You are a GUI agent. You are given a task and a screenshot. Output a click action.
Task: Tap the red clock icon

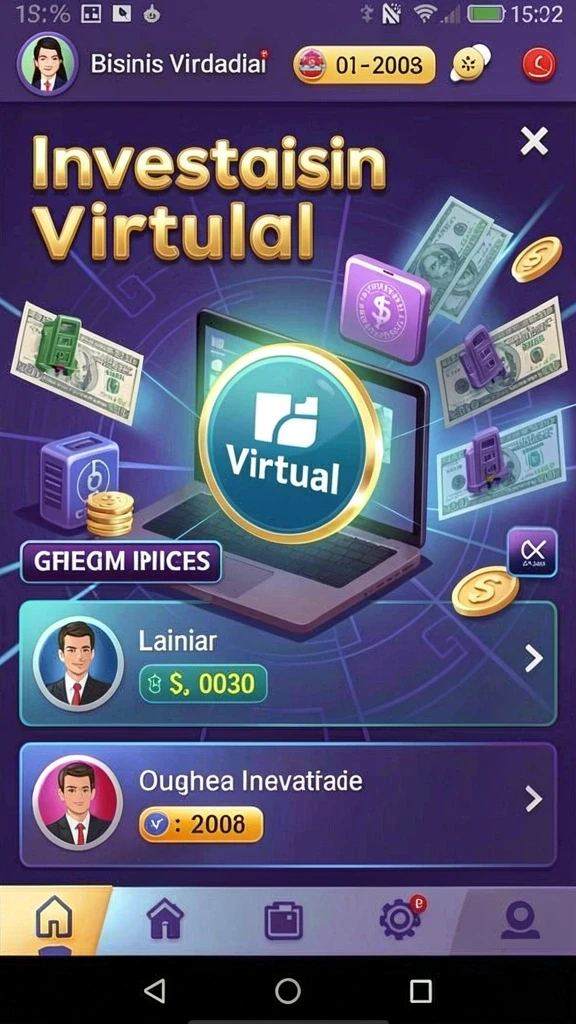pos(539,65)
